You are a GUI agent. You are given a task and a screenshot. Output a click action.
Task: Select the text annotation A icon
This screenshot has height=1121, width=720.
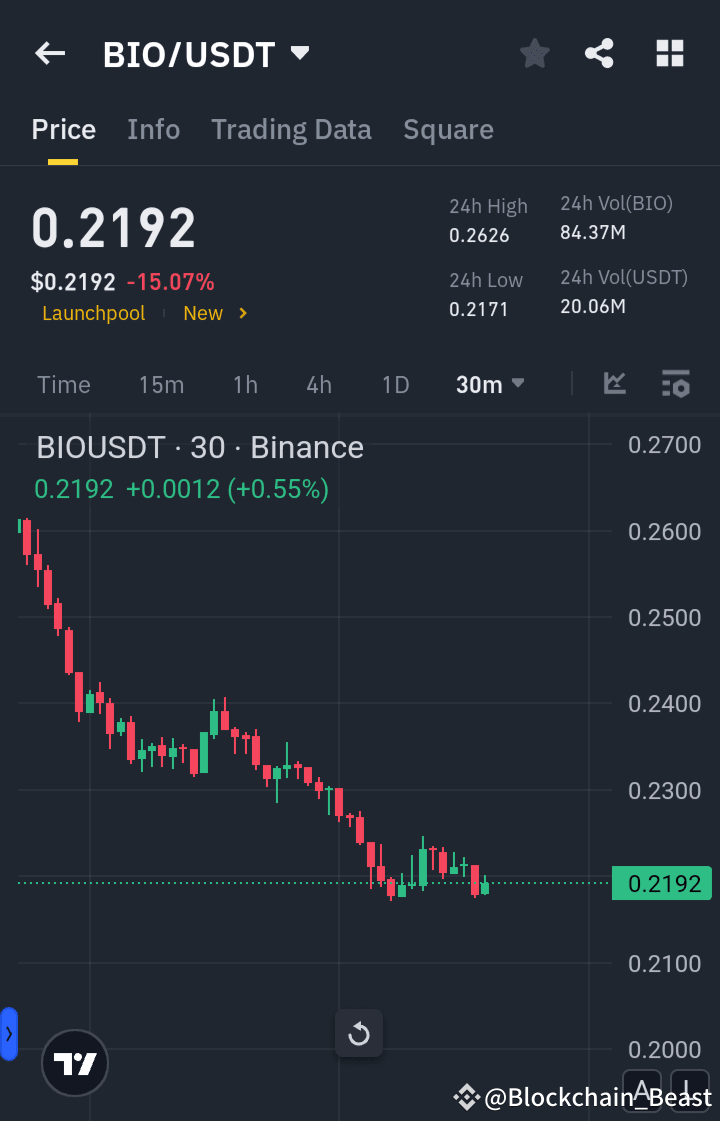[x=643, y=1092]
